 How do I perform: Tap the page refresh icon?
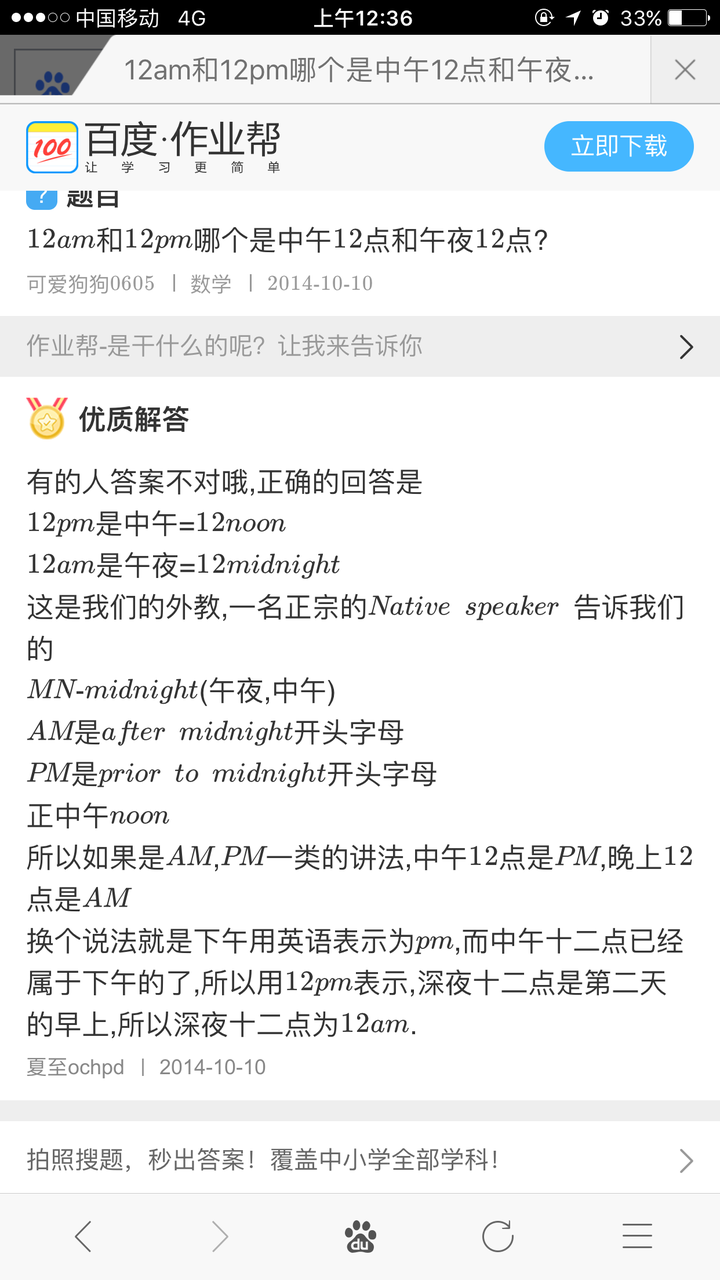click(x=497, y=1236)
